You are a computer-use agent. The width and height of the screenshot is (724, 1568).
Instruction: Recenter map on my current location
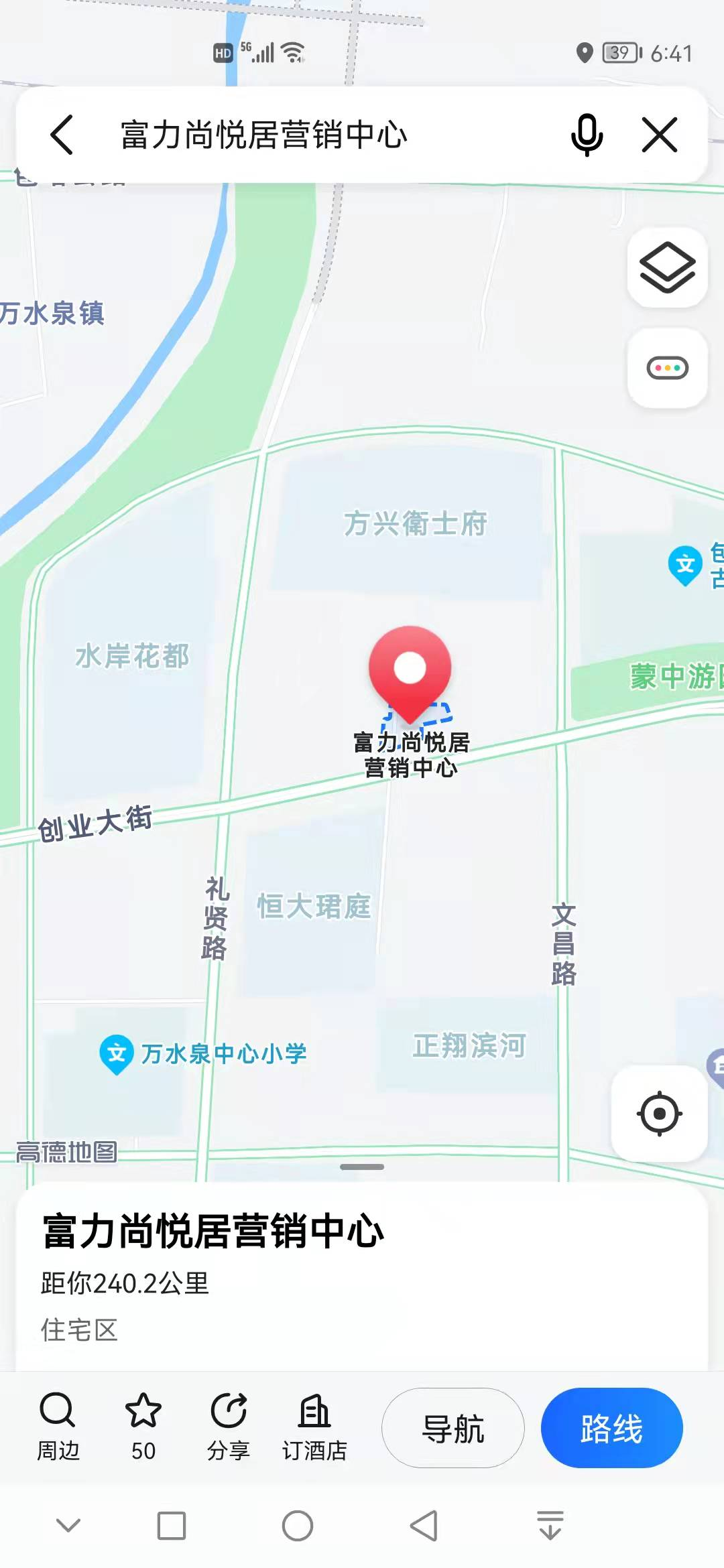point(660,1114)
